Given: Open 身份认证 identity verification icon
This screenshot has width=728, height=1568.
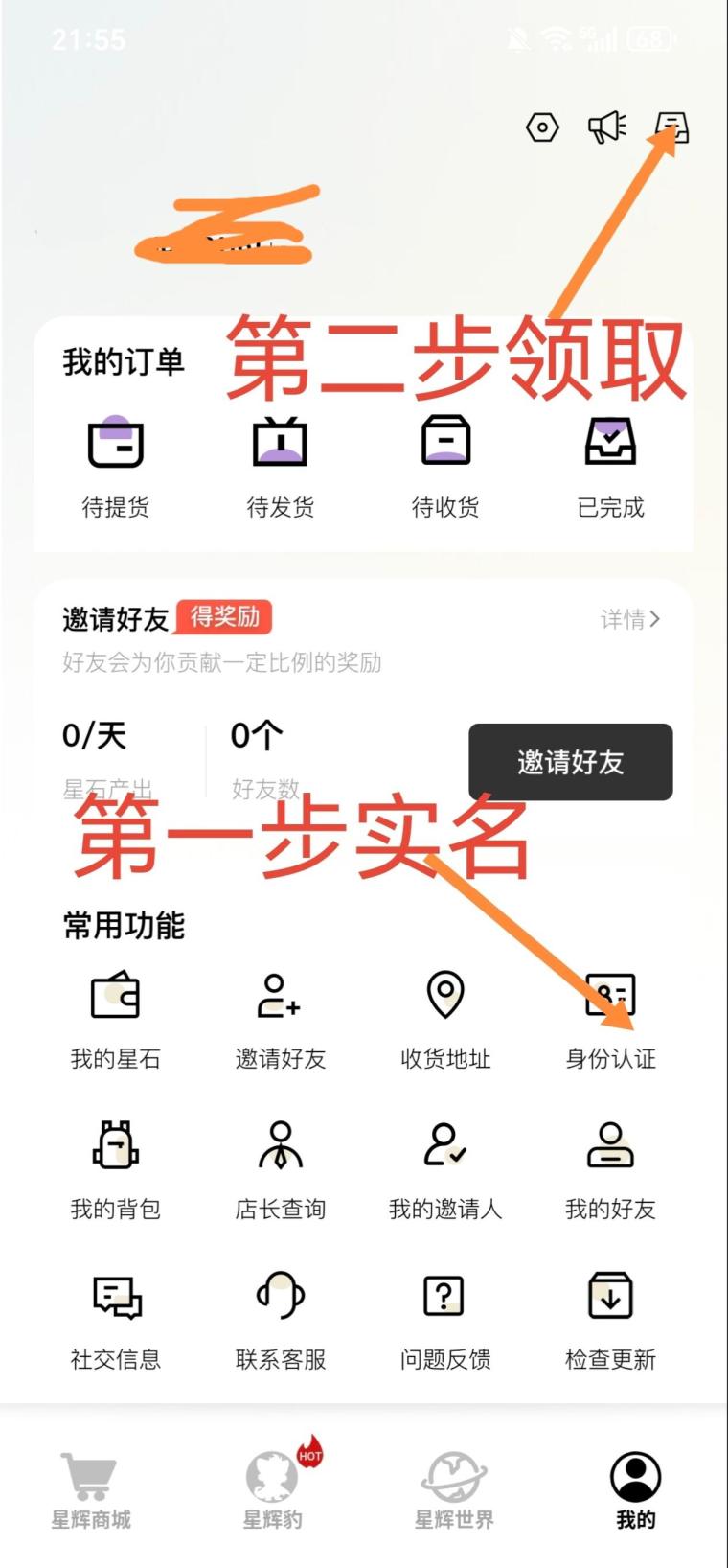Looking at the screenshot, I should click(x=609, y=997).
